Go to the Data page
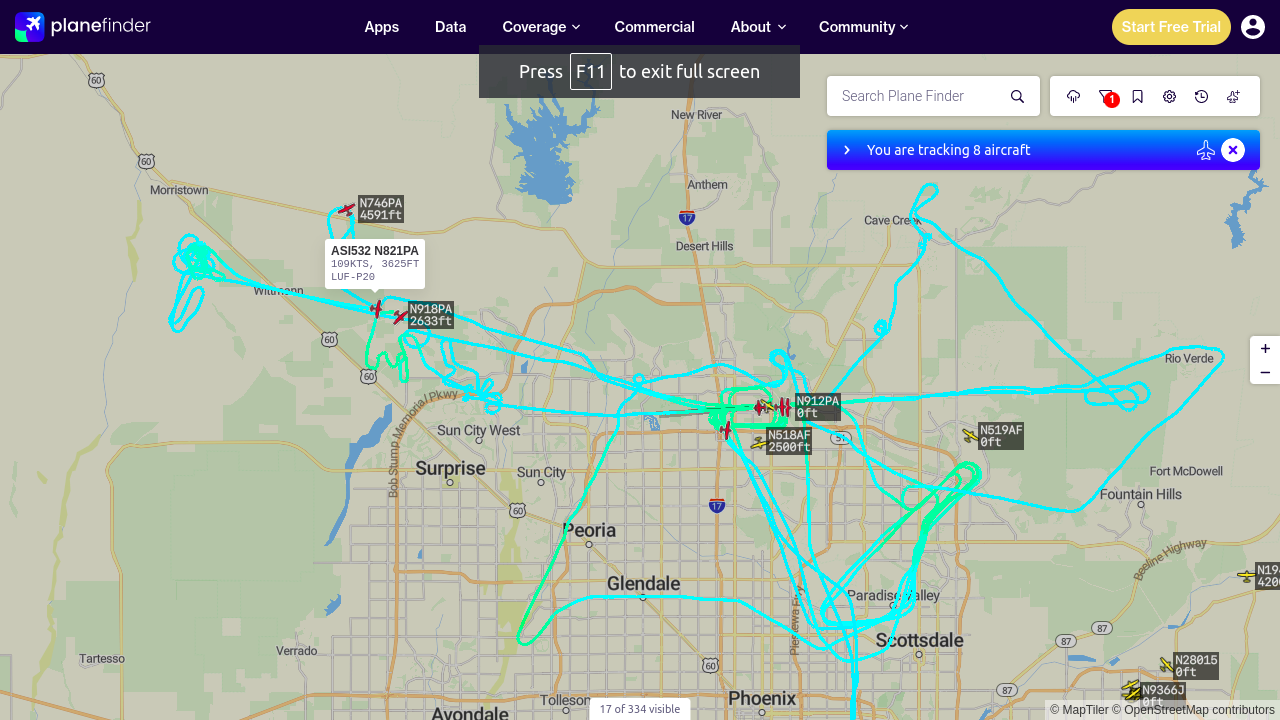The width and height of the screenshot is (1280, 720). pos(450,27)
